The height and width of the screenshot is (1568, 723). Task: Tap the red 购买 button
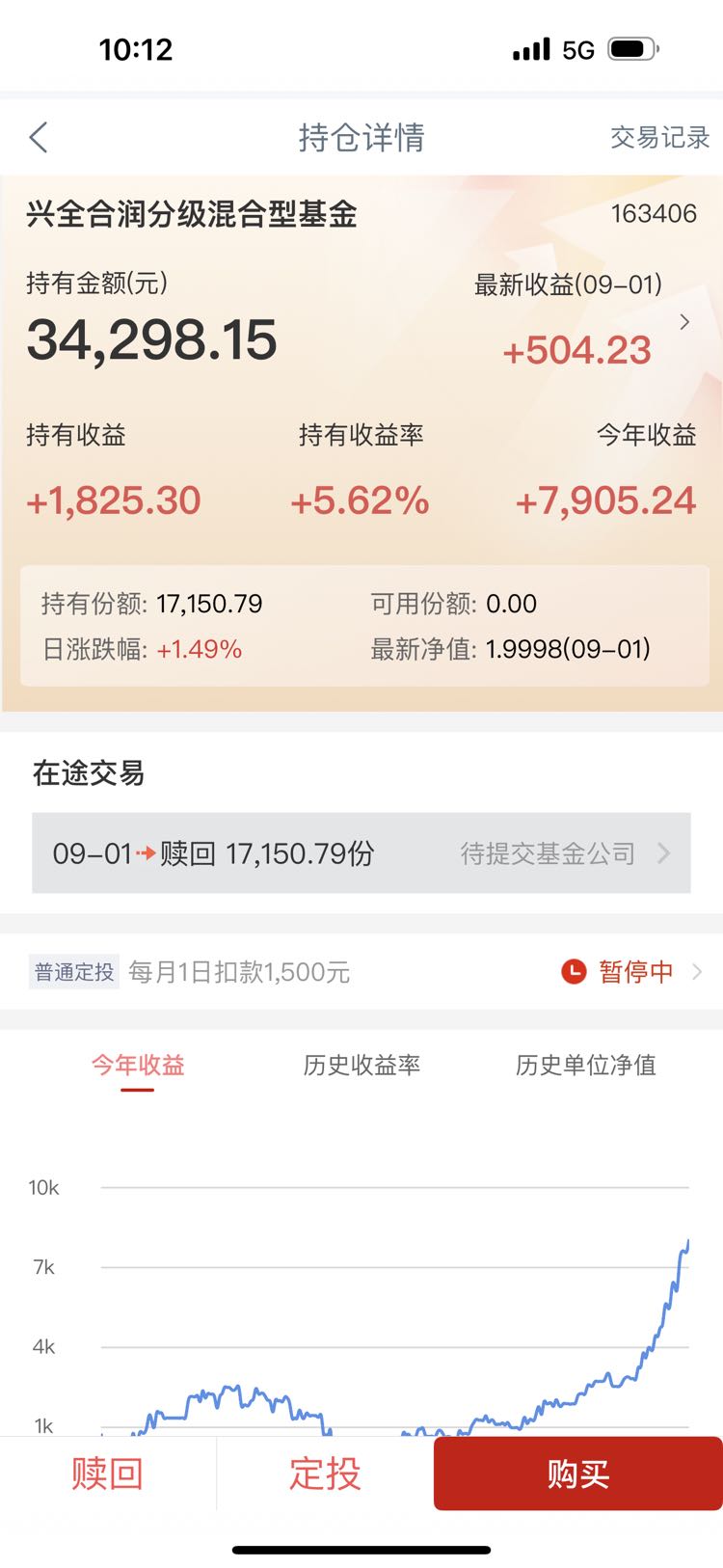578,1473
